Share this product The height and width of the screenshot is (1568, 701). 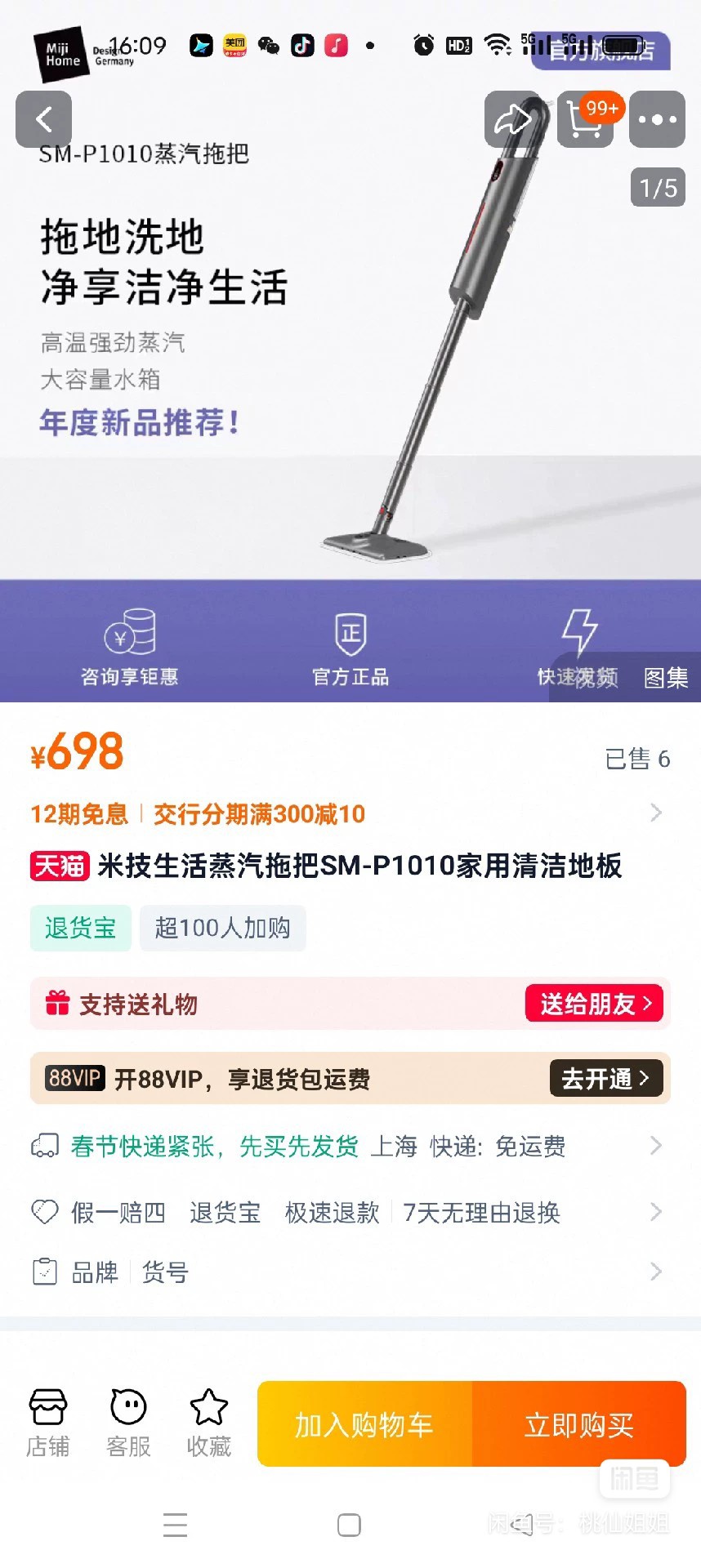point(512,119)
